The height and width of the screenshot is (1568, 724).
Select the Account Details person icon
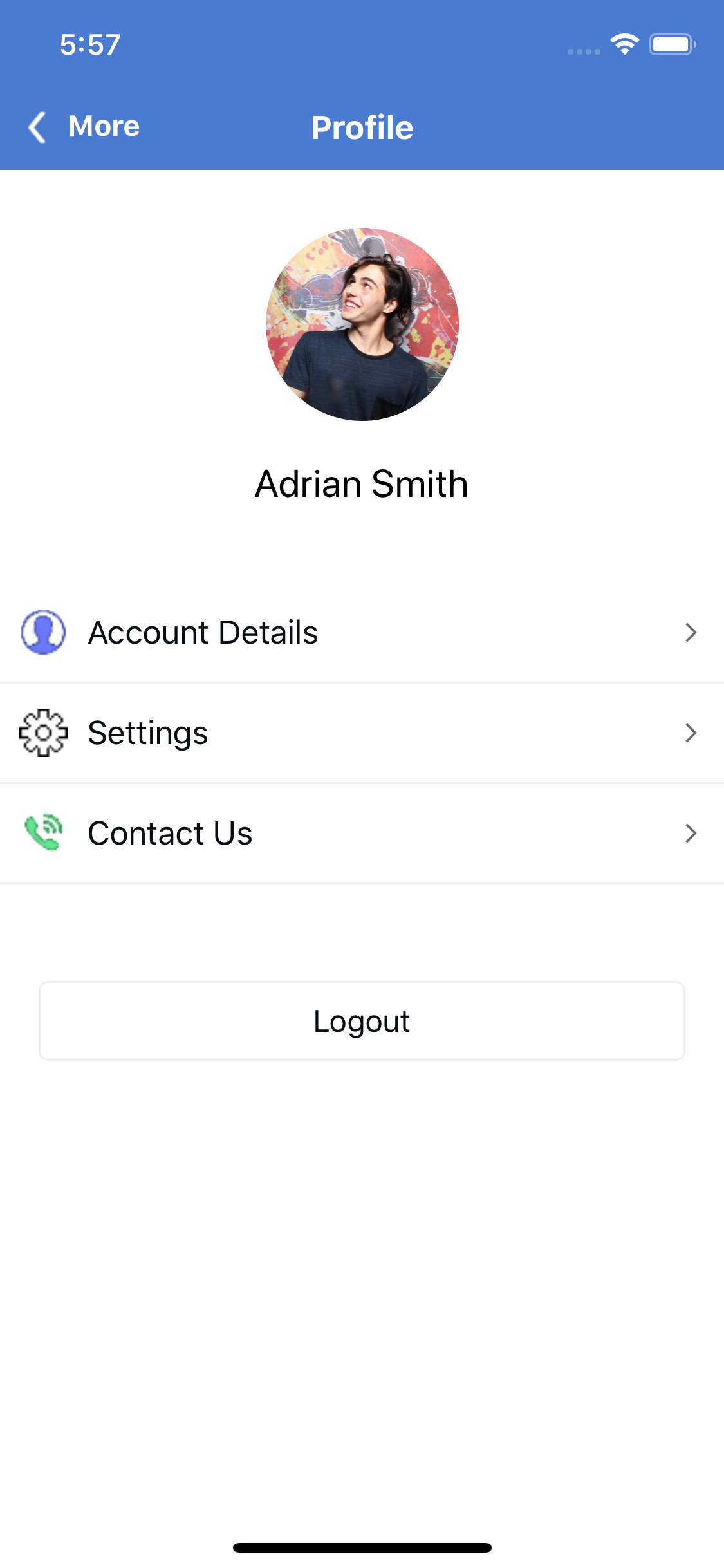click(x=43, y=633)
